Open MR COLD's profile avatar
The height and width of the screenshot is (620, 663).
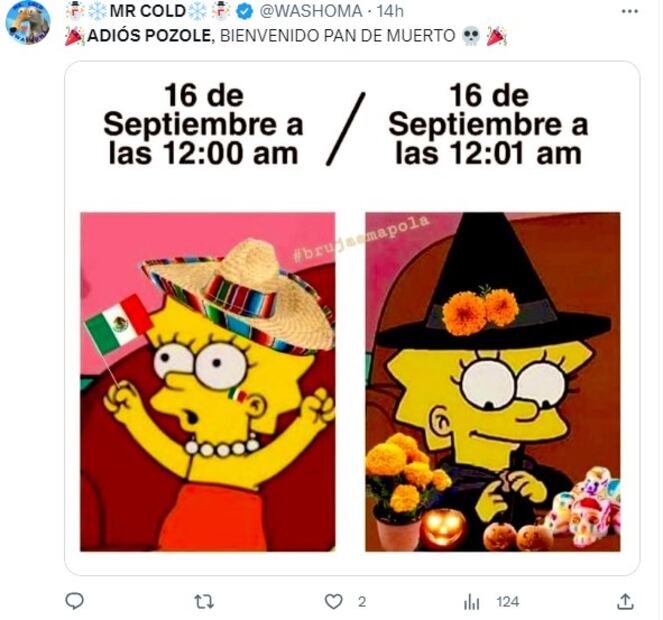[27, 22]
